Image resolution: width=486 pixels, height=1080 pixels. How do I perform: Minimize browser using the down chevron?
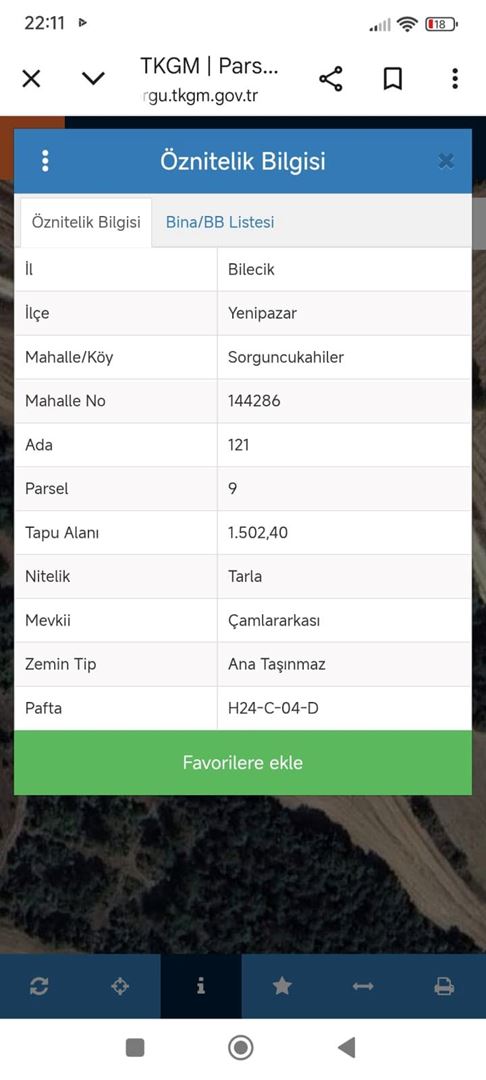pos(93,79)
